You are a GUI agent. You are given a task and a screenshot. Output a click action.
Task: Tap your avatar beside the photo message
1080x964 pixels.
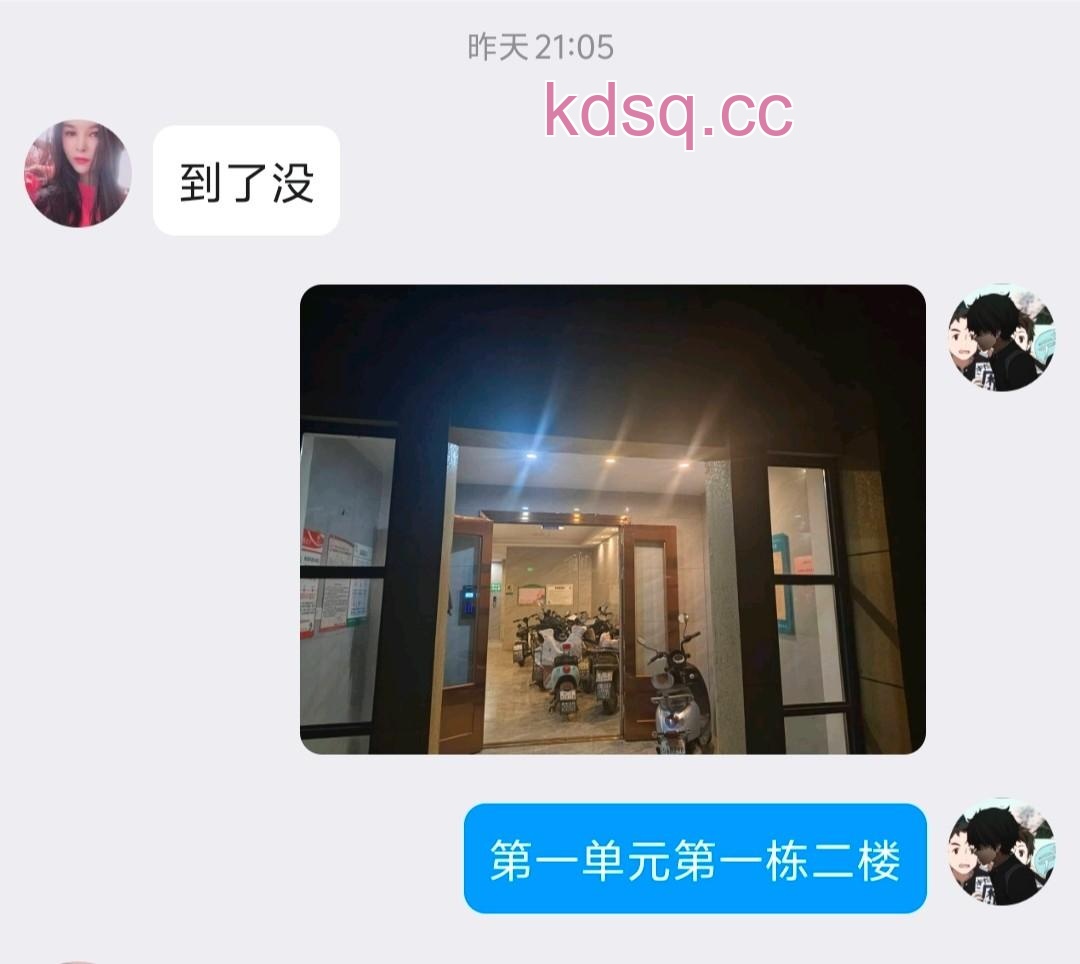pyautogui.click(x=1001, y=338)
